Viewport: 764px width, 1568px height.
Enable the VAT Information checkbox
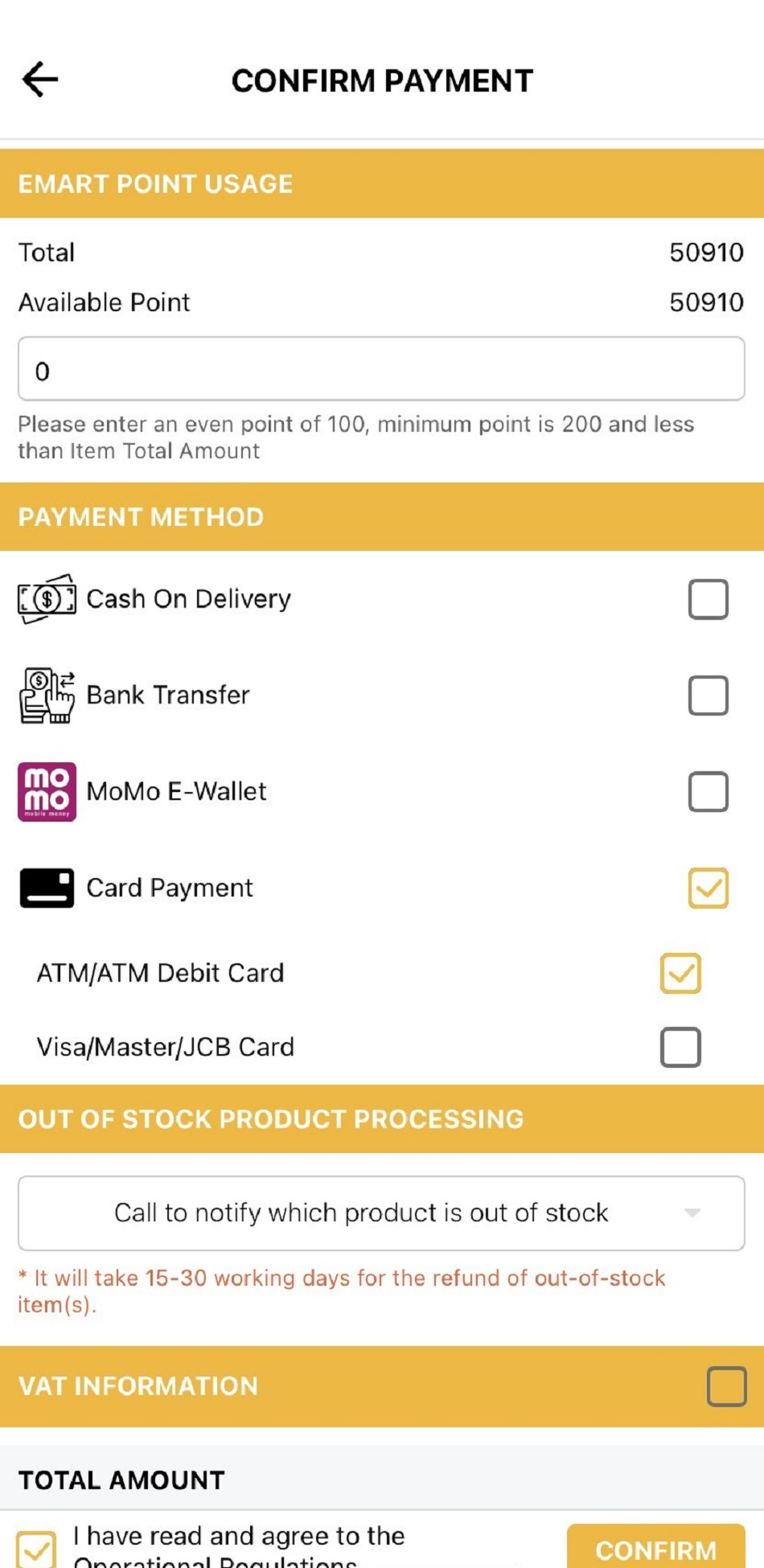(726, 1386)
